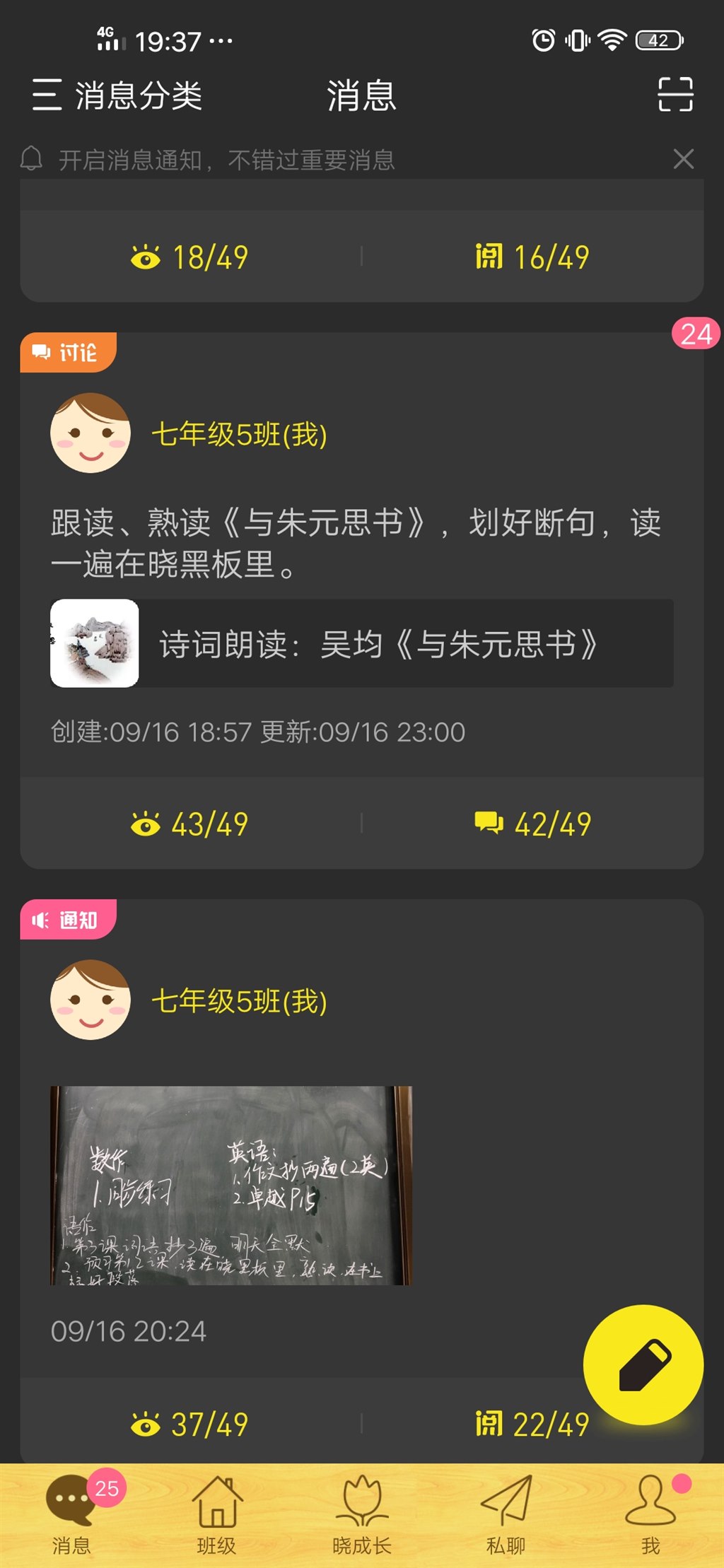Switch to the 晓成长 tab
Viewport: 724px width, 1568px height.
361,1514
